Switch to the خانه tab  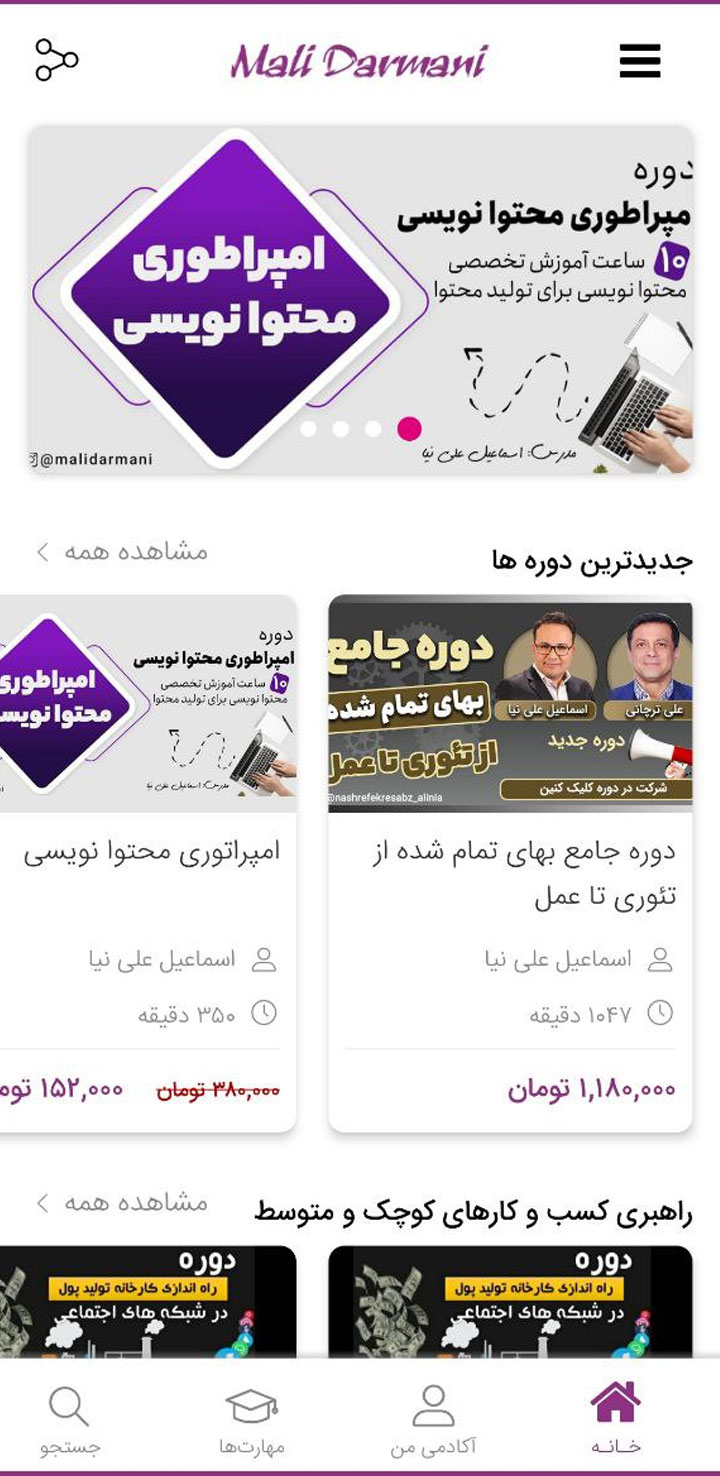click(615, 1418)
